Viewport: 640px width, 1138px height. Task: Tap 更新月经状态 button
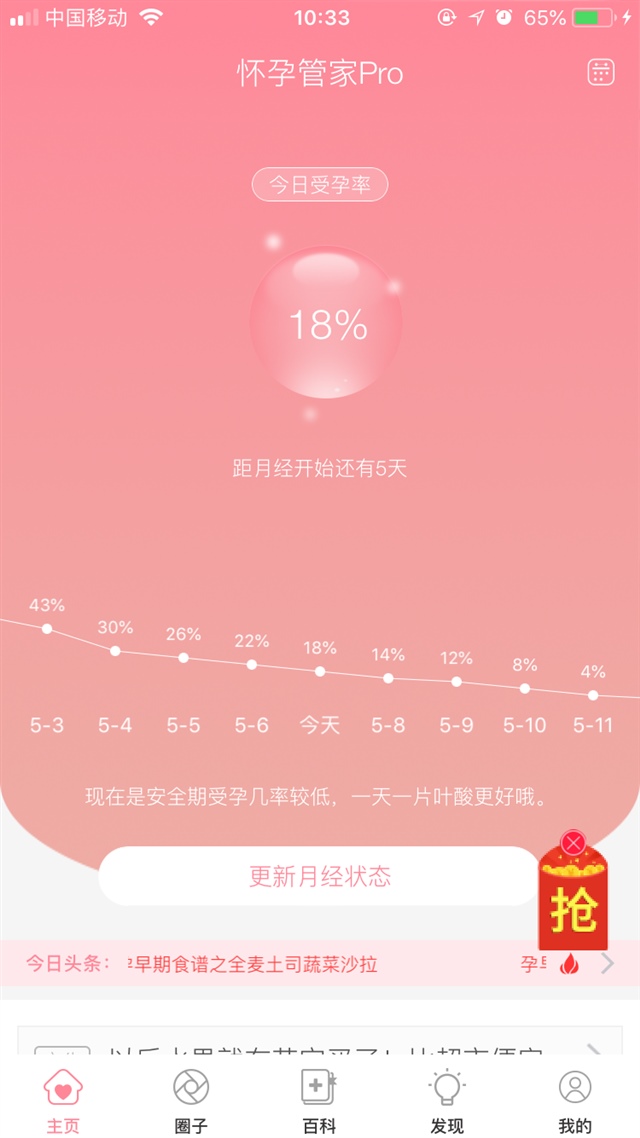pos(319,877)
